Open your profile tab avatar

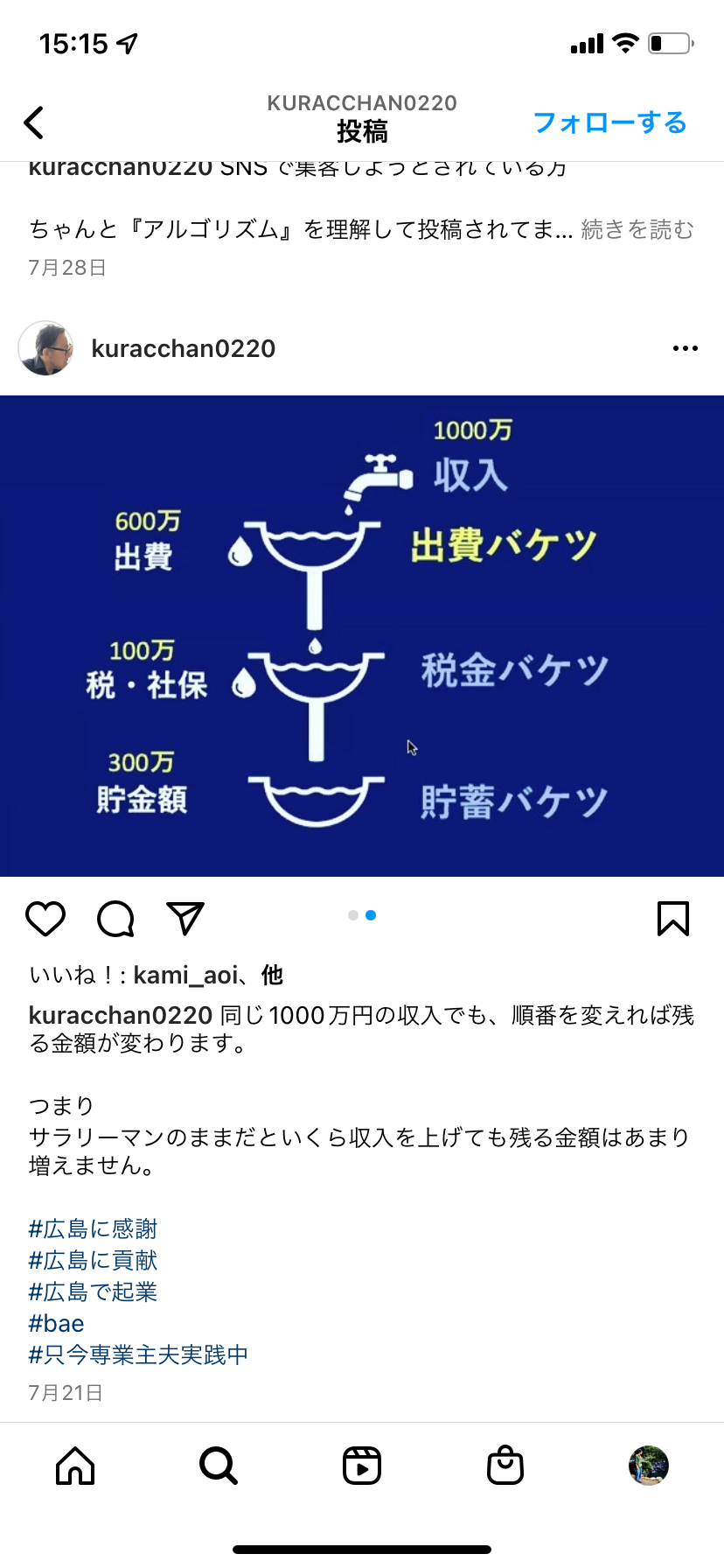pos(649,1466)
